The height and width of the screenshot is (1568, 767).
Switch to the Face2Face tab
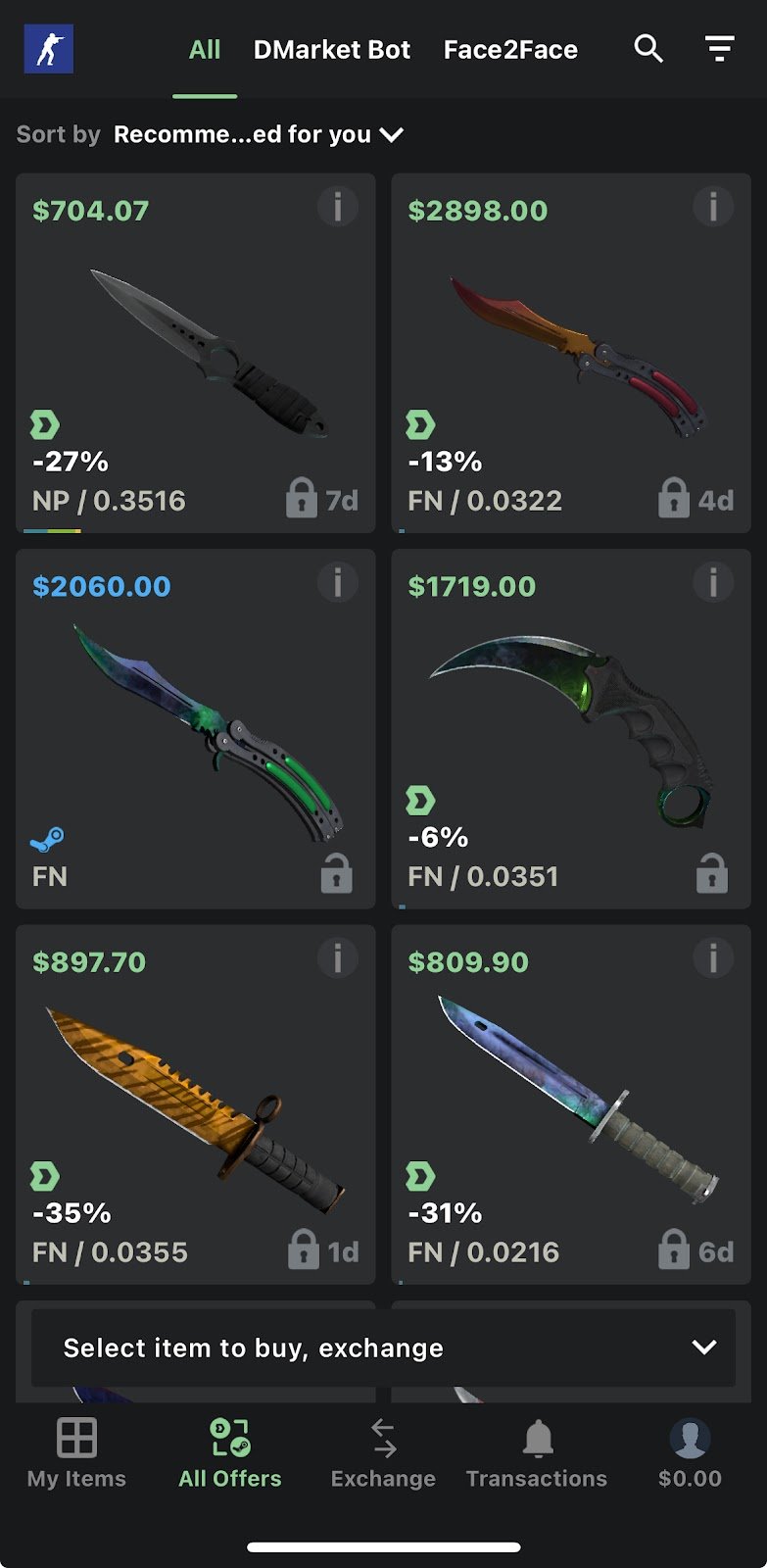click(510, 50)
